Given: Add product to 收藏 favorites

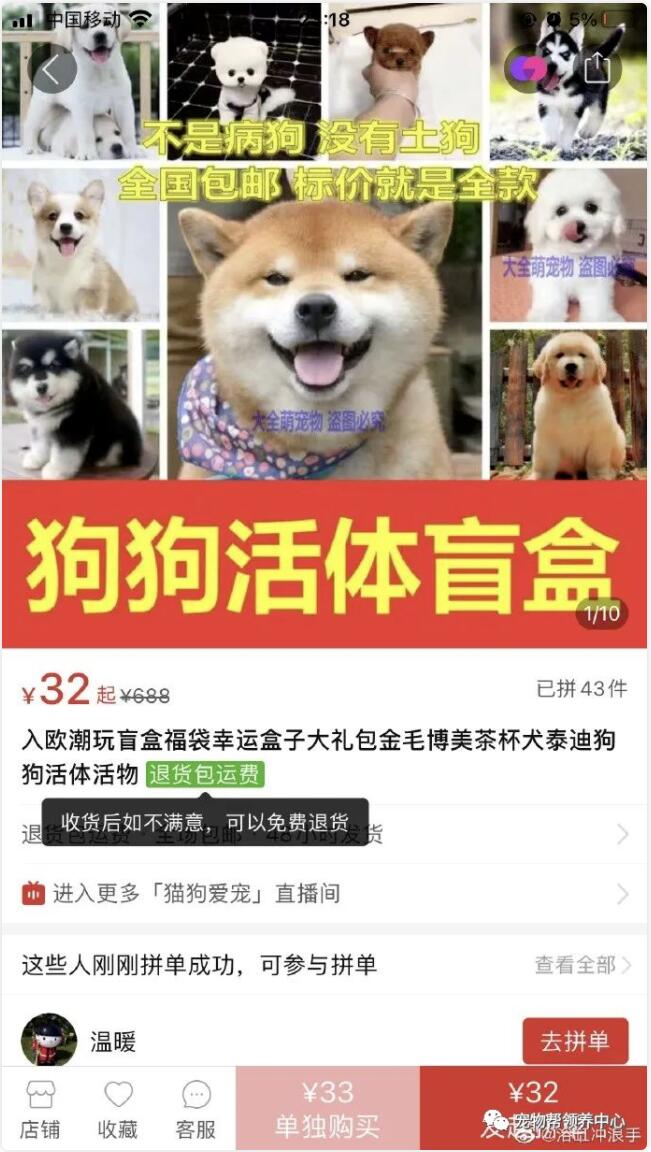Looking at the screenshot, I should pos(118,1109).
